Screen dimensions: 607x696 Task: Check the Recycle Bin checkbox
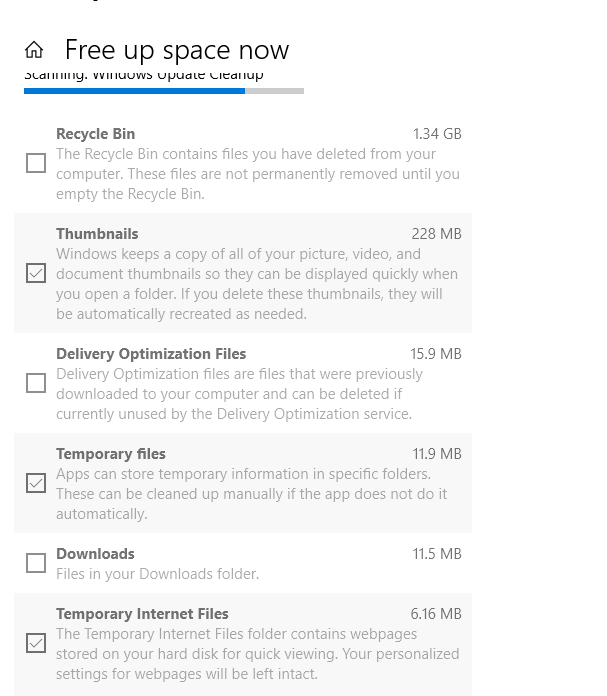point(36,163)
